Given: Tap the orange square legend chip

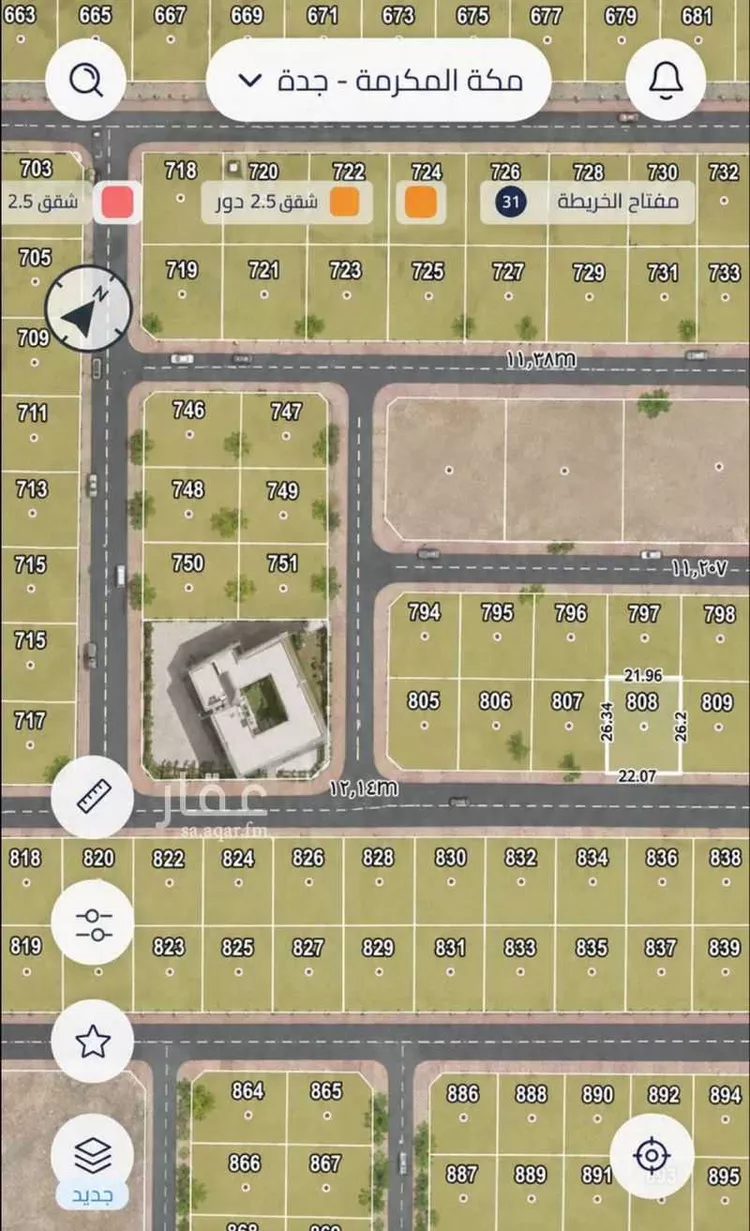Looking at the screenshot, I should click(x=421, y=203).
